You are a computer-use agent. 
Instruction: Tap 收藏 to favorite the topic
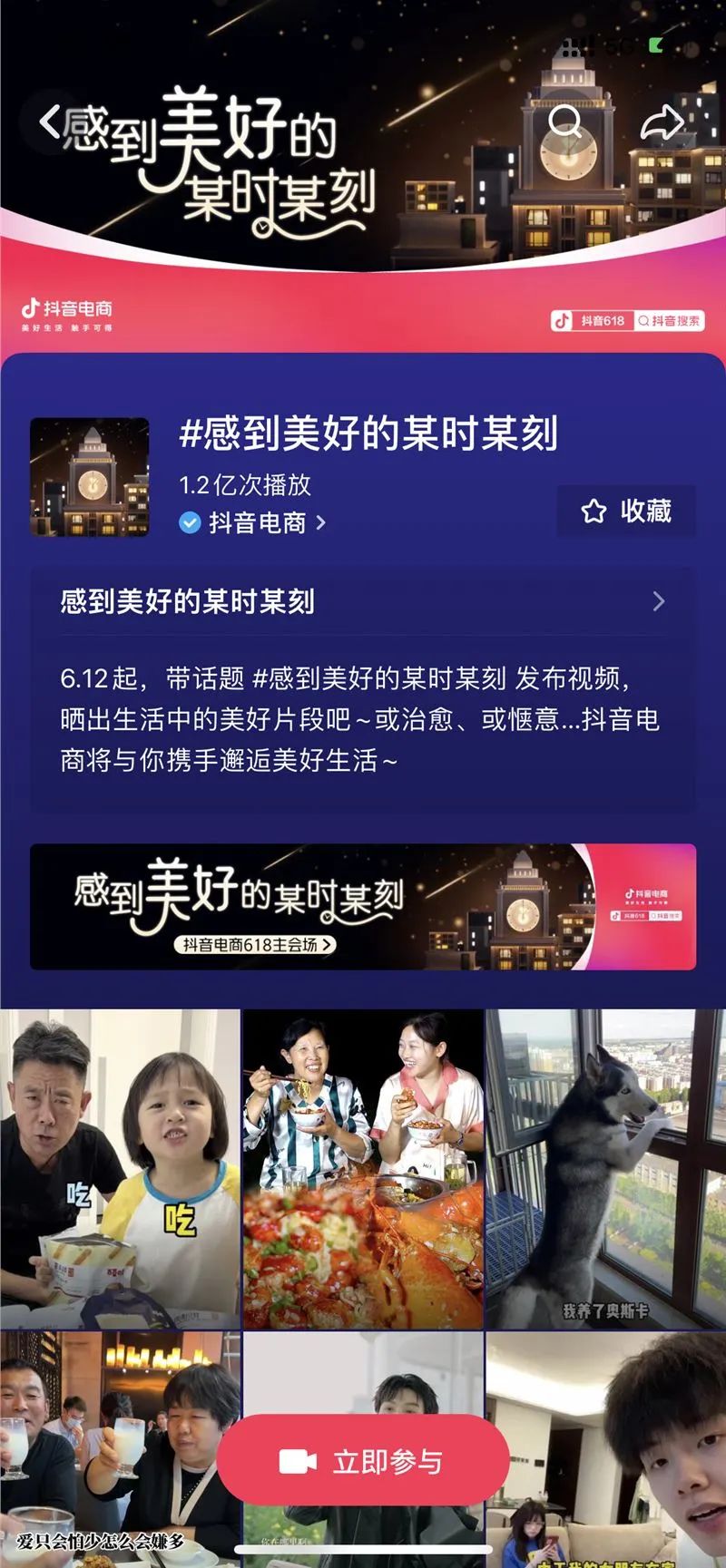click(626, 511)
